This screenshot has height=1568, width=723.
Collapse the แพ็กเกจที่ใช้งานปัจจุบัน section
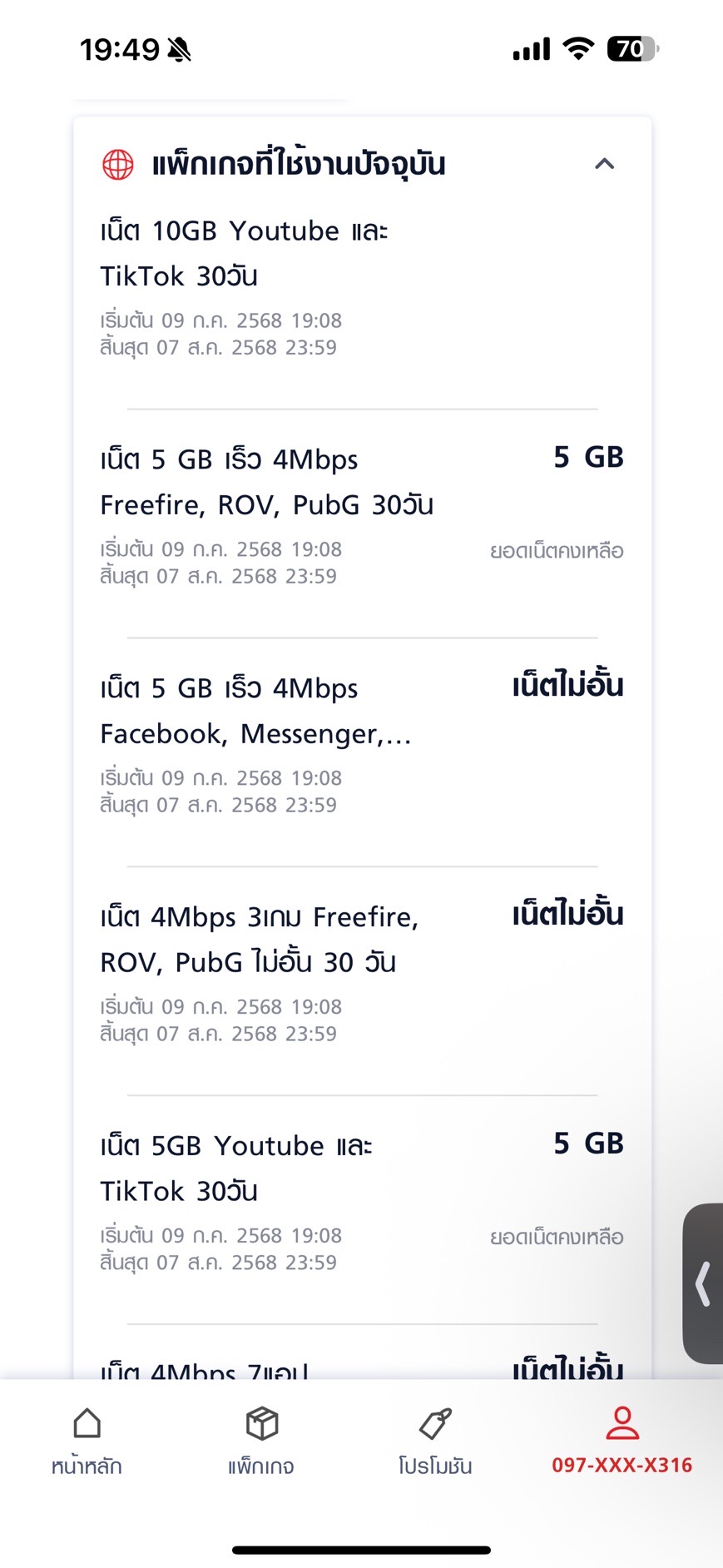(604, 164)
